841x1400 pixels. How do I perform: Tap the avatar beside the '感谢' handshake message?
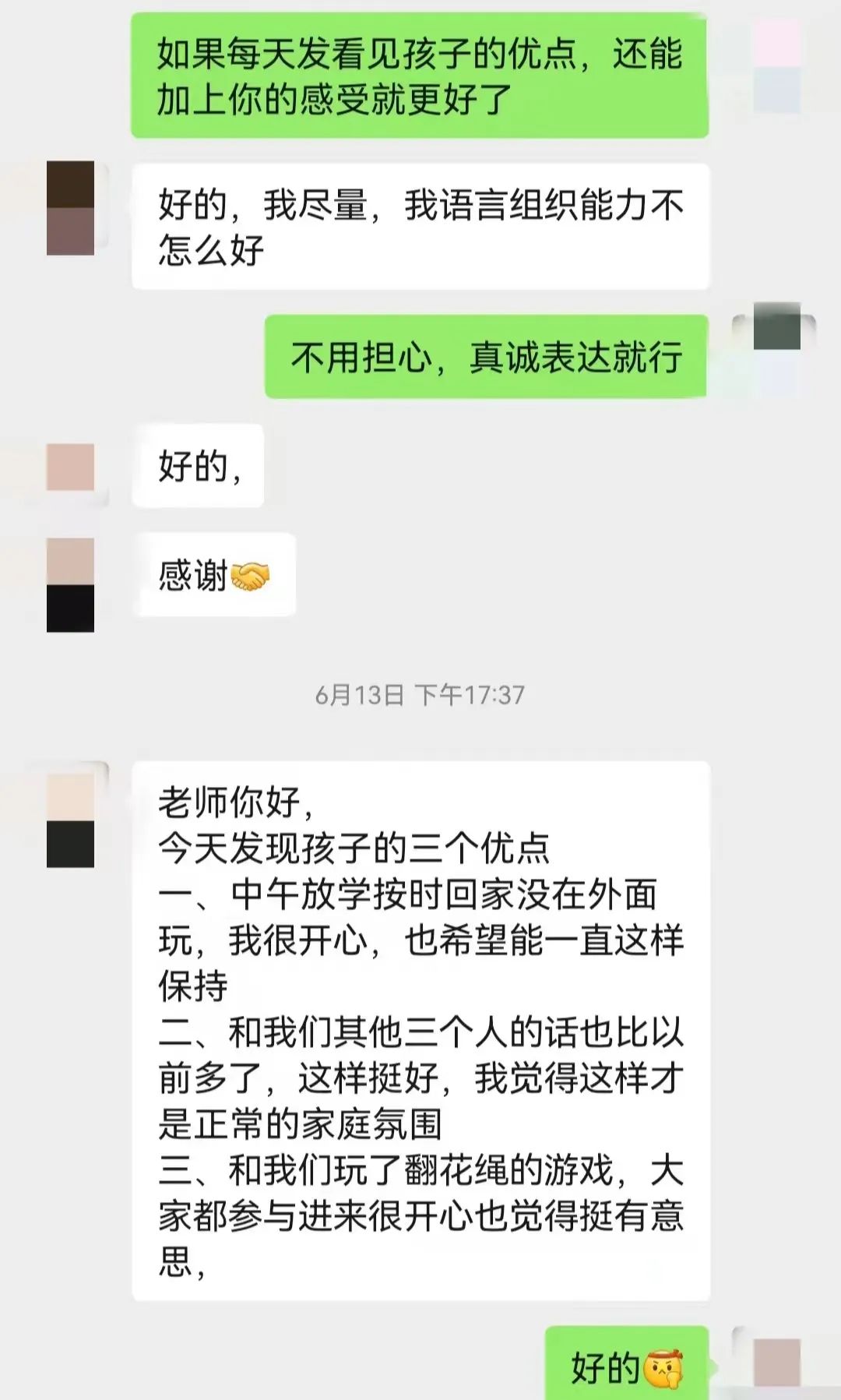(70, 584)
